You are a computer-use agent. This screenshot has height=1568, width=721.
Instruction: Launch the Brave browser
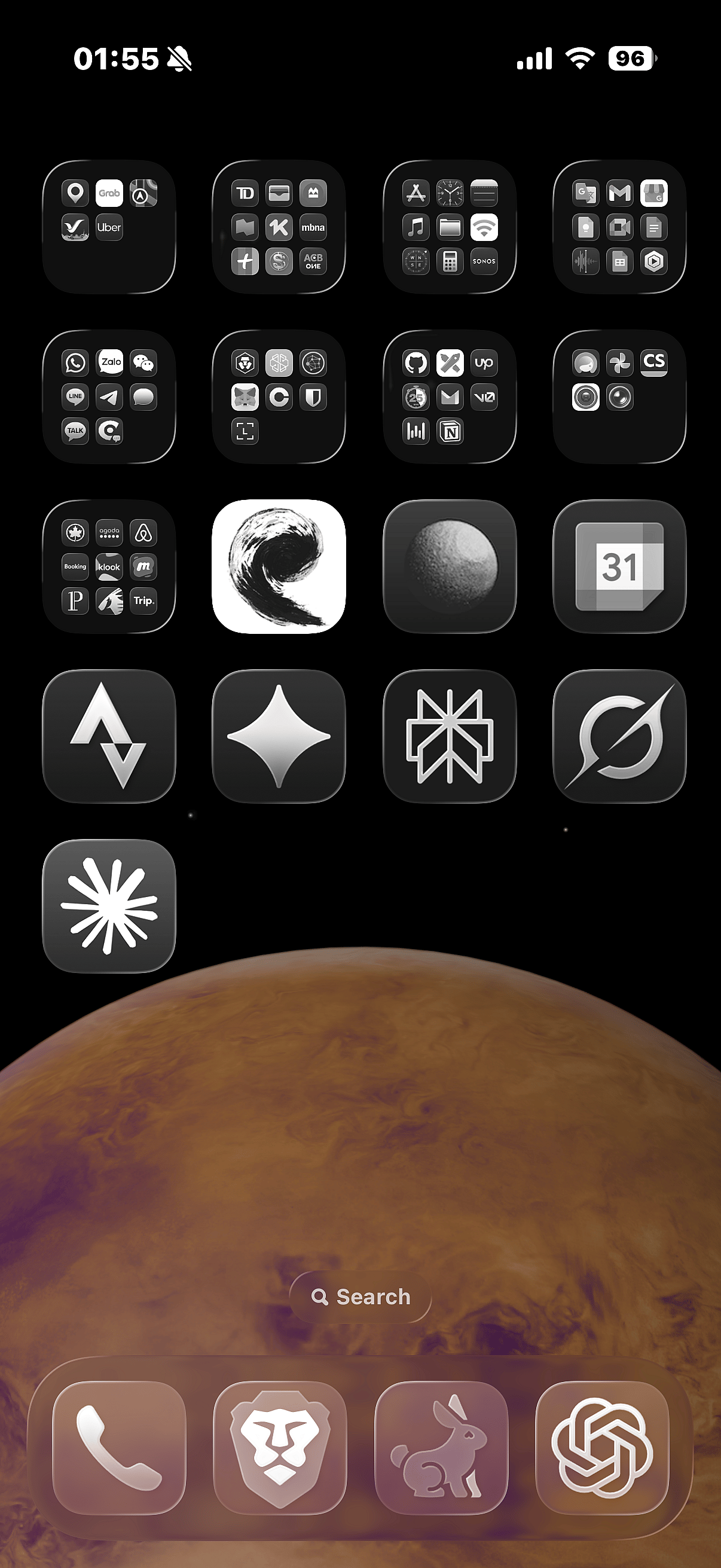pos(280,1448)
